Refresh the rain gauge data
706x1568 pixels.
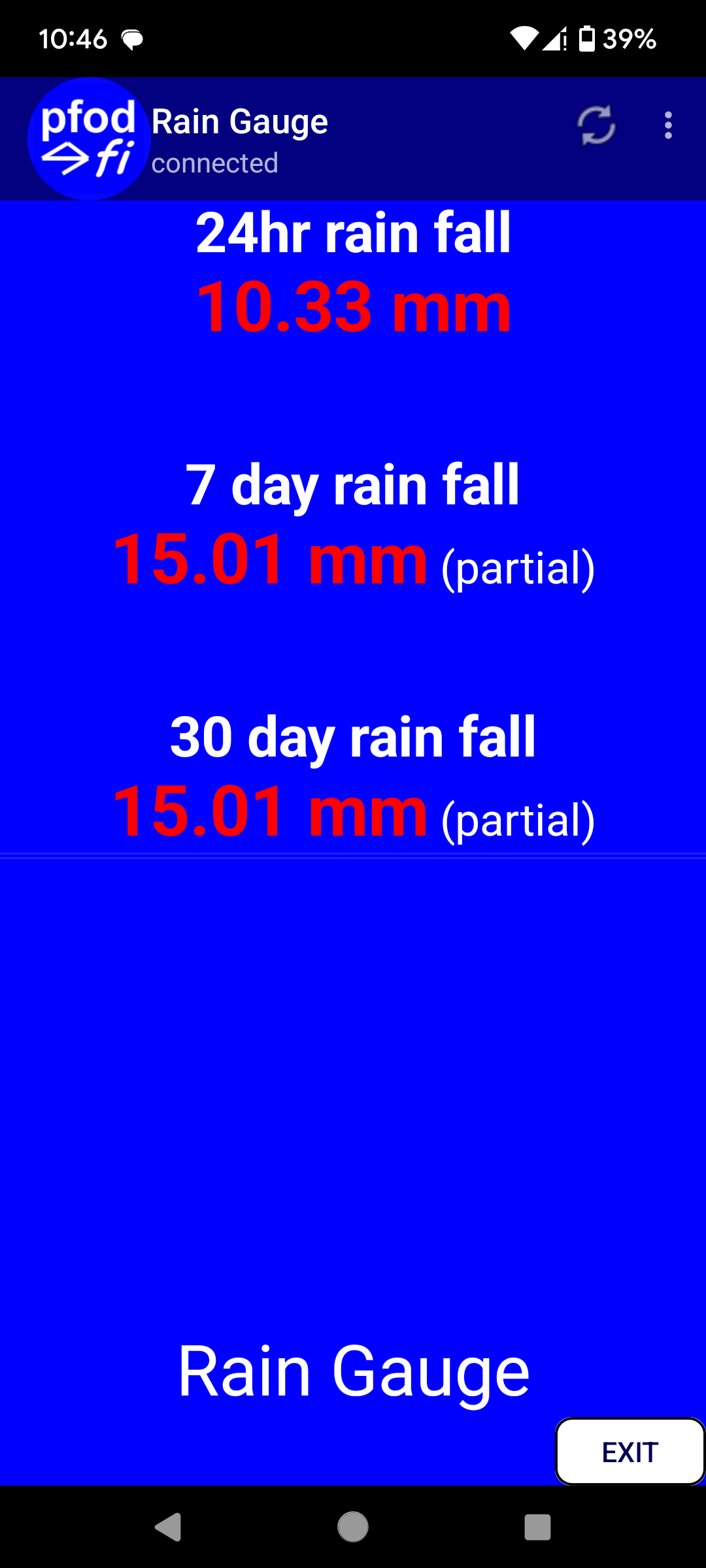point(596,124)
